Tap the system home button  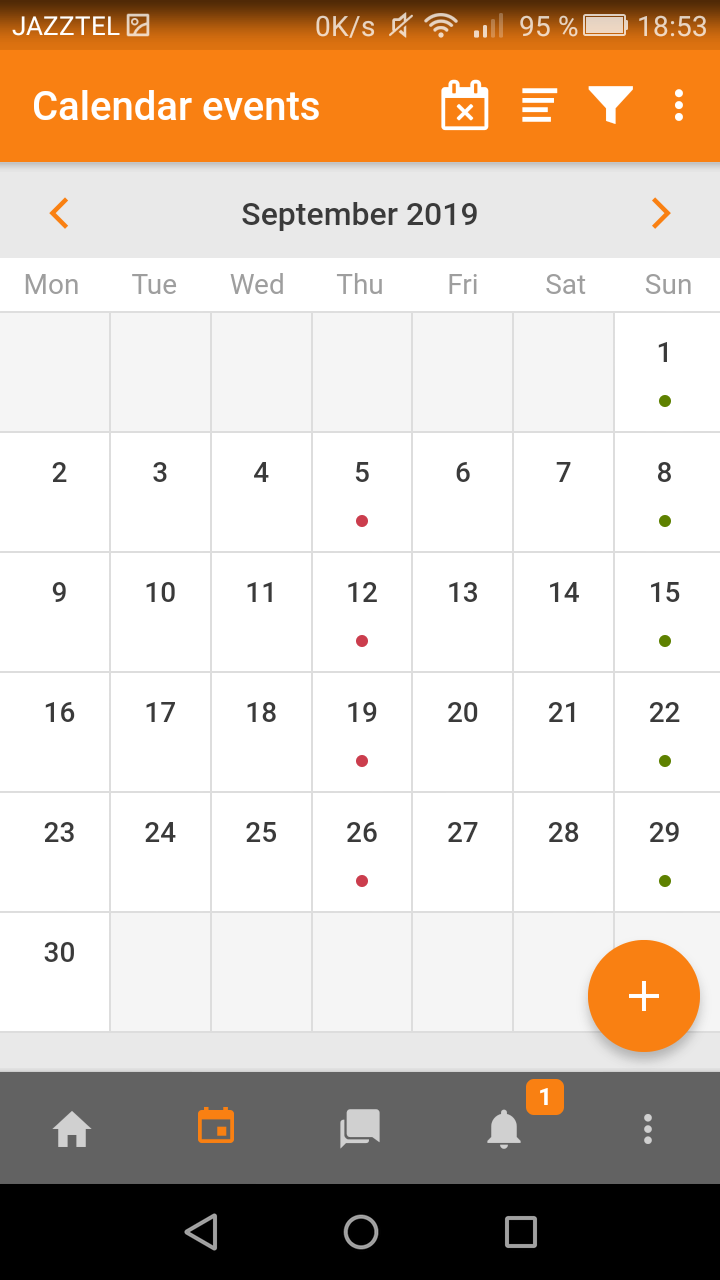click(361, 1232)
